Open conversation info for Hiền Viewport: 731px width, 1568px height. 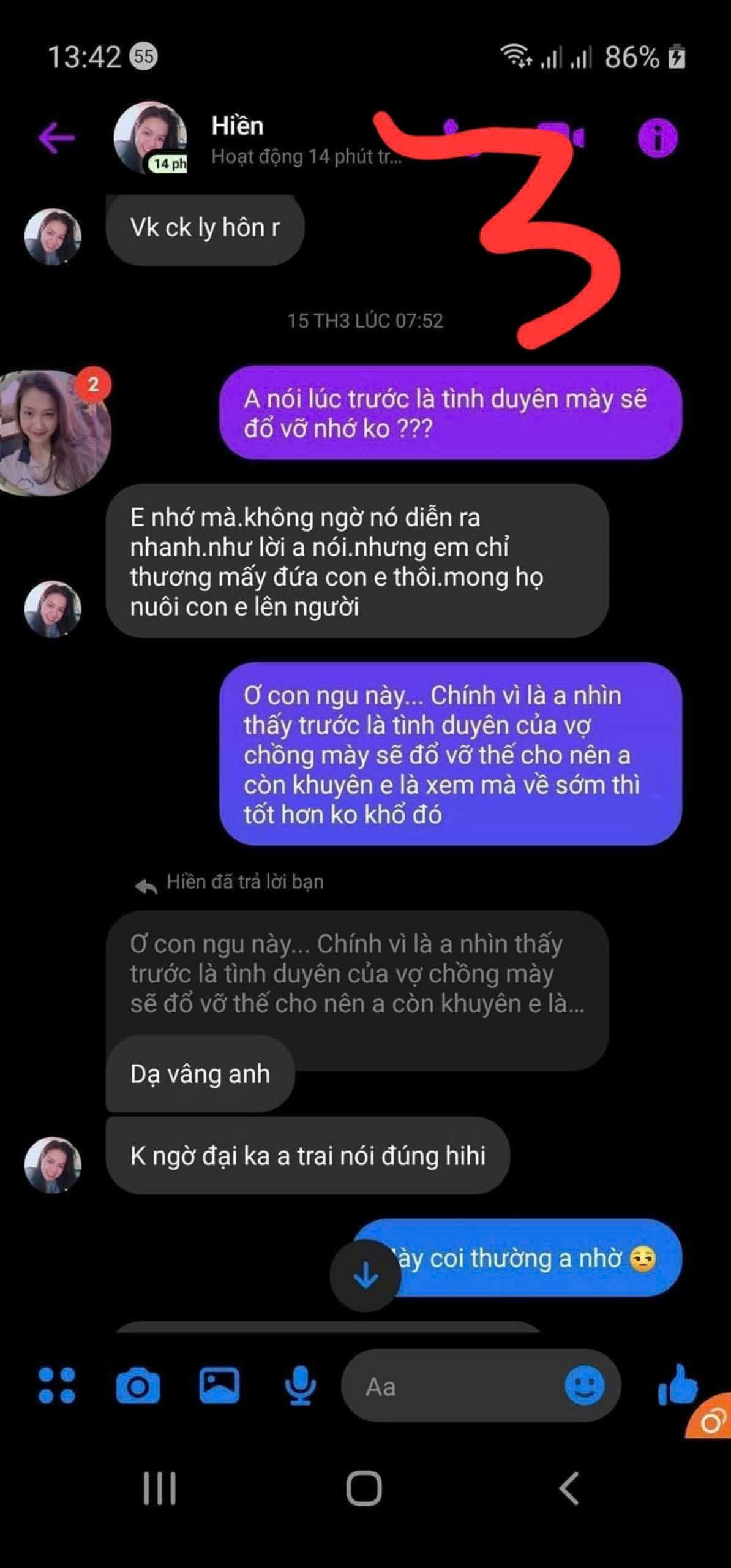658,137
